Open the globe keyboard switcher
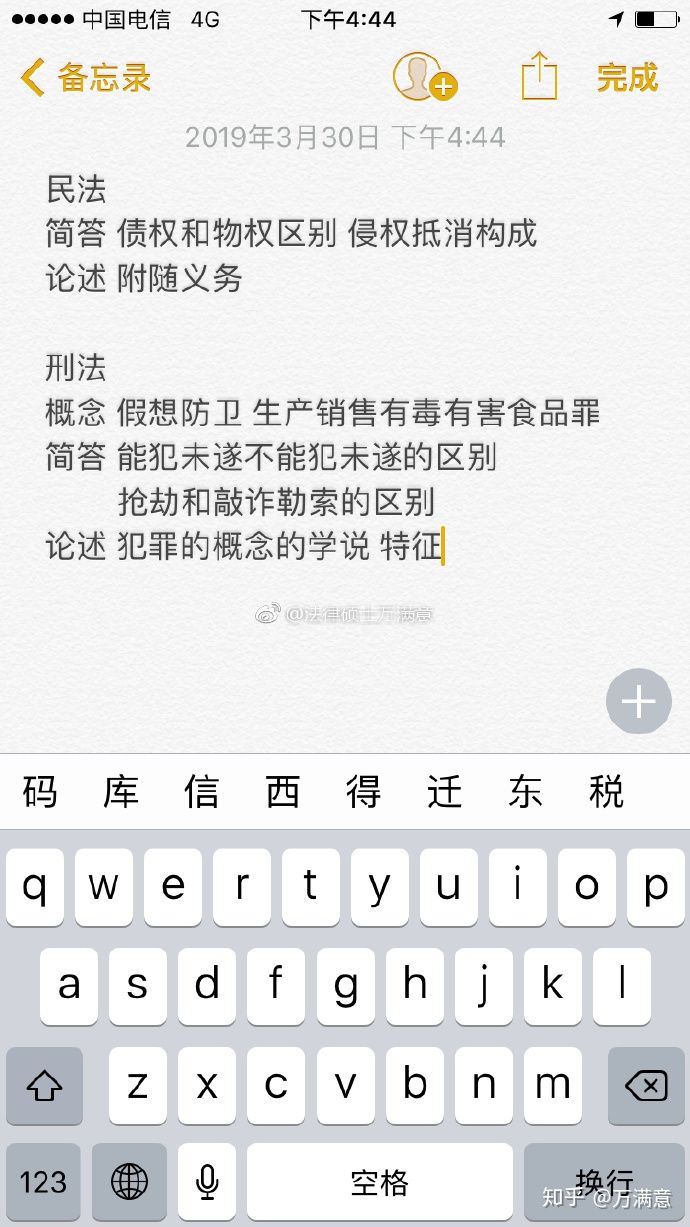690x1227 pixels. [x=129, y=1181]
